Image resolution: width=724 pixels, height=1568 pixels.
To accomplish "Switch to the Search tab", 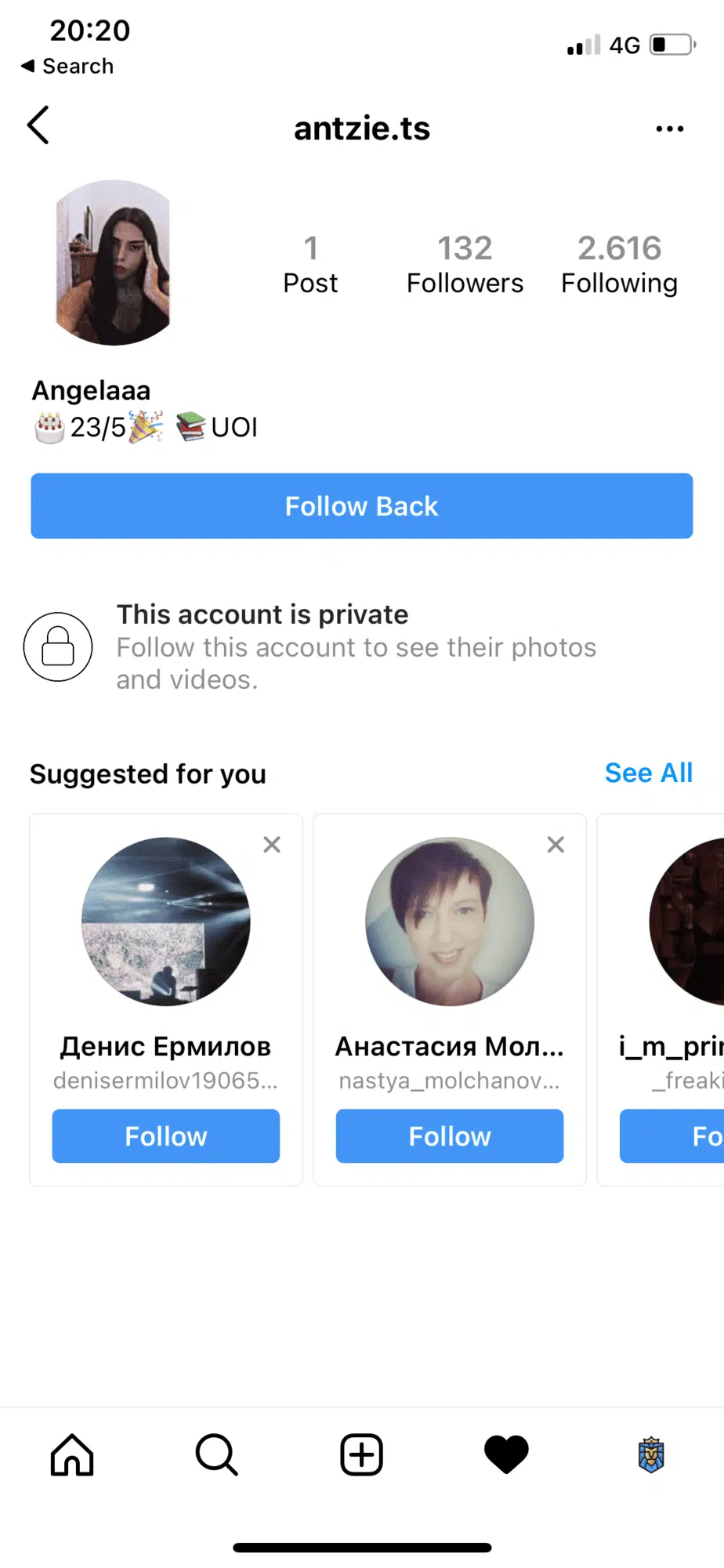I will pos(216,1456).
